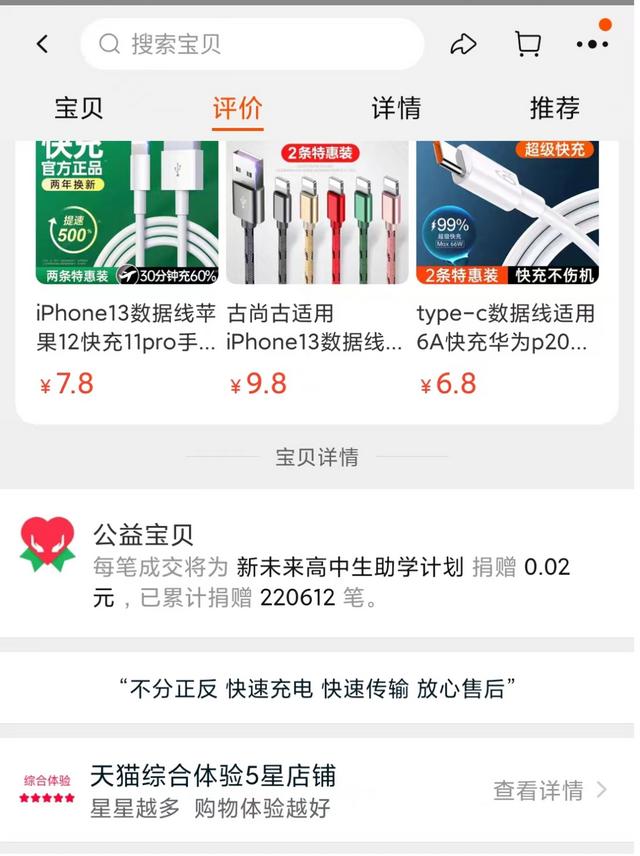Open the three-dot overflow menu
The height and width of the screenshot is (856, 640).
592,44
